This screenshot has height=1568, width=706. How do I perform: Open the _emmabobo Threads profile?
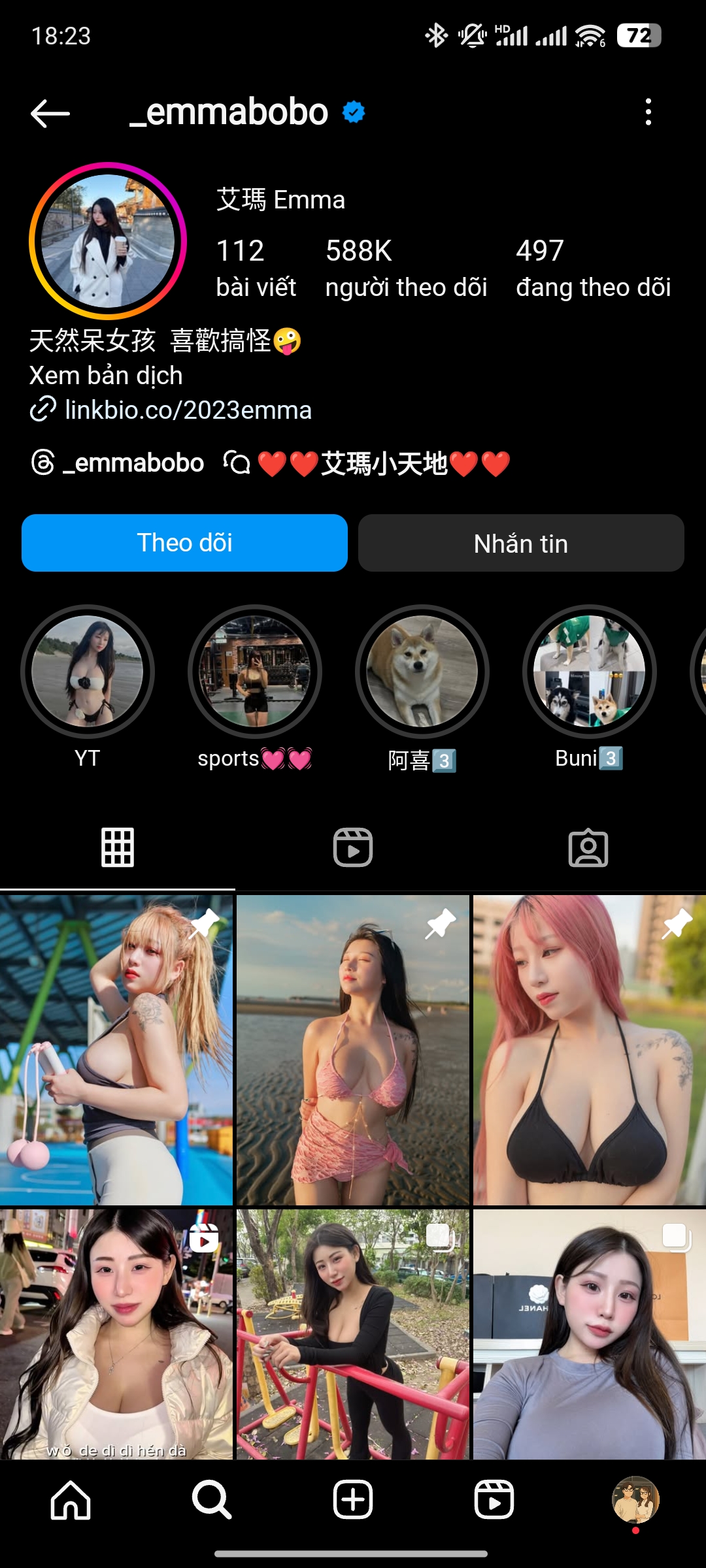pyautogui.click(x=118, y=463)
